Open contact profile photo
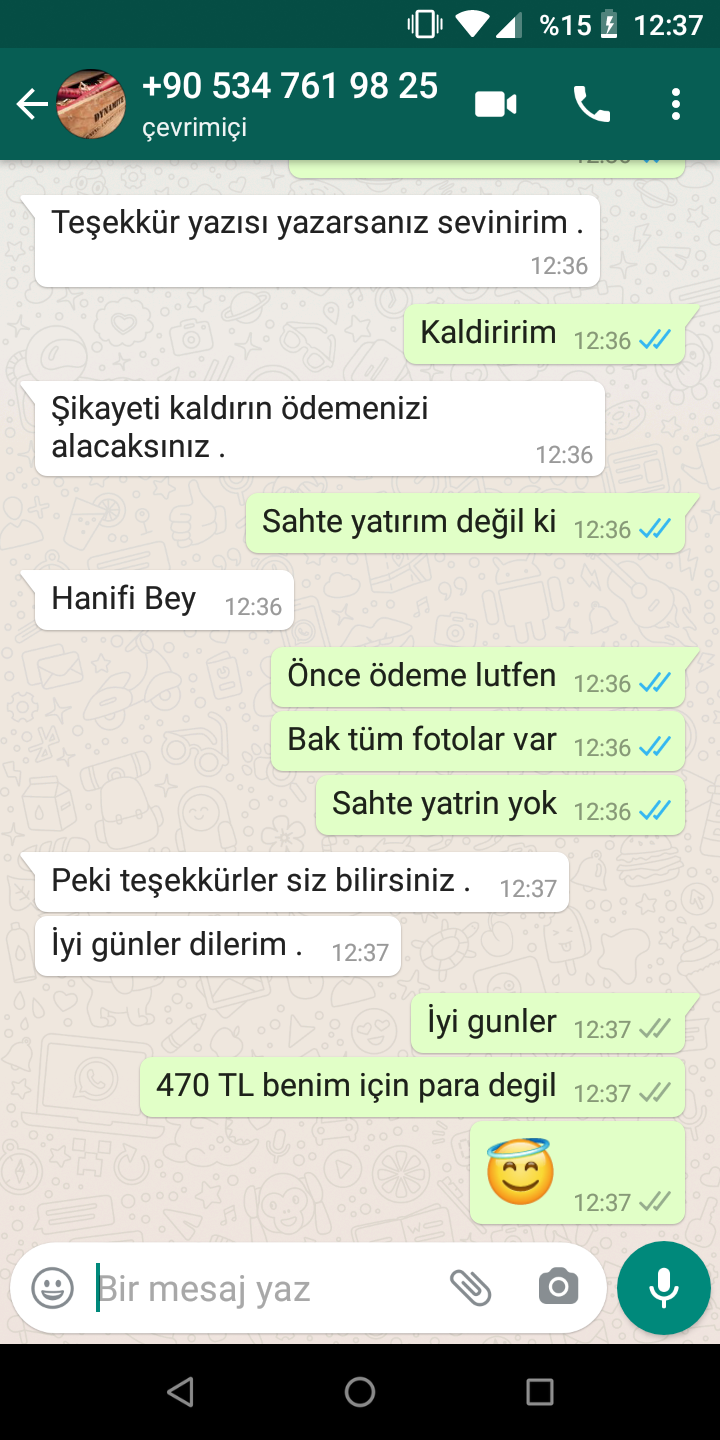 click(91, 104)
